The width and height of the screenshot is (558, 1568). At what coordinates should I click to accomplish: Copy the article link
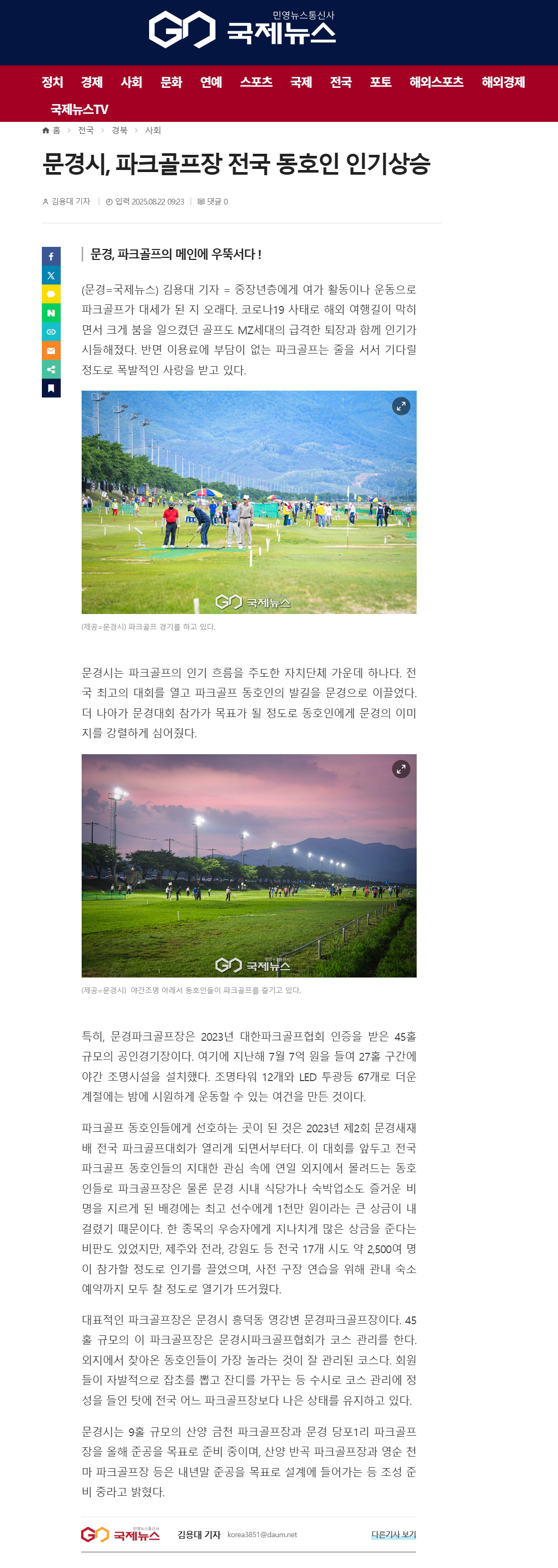51,332
